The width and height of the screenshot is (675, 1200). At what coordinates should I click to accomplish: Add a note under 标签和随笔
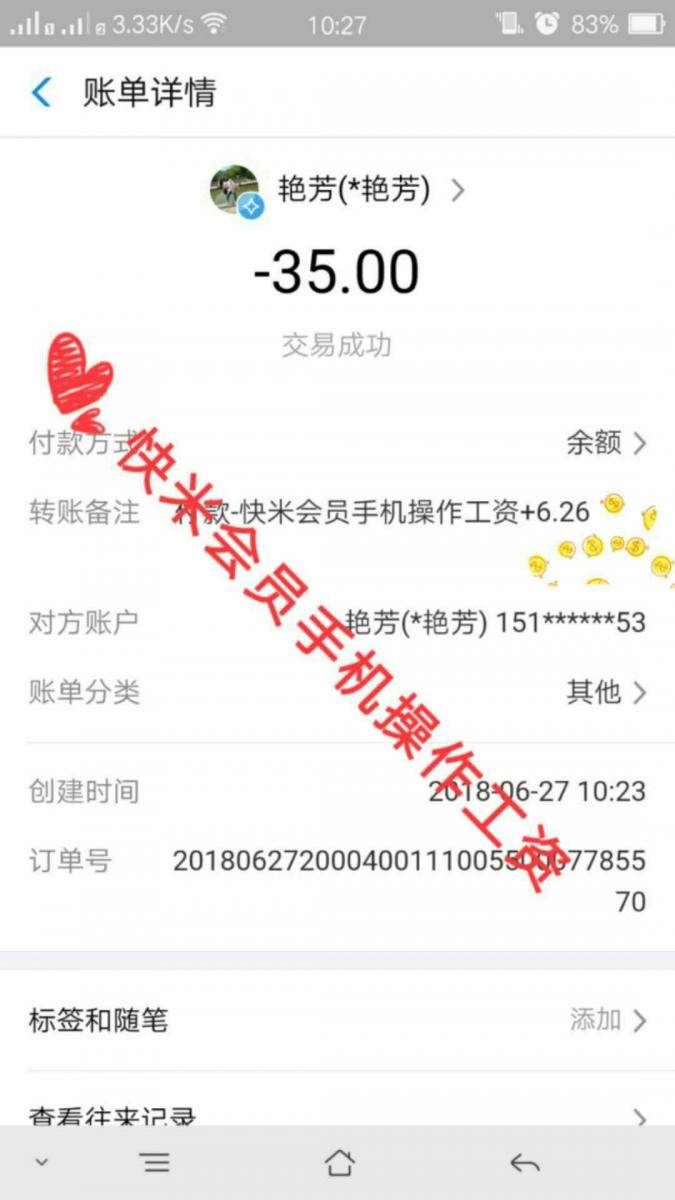(x=607, y=1020)
